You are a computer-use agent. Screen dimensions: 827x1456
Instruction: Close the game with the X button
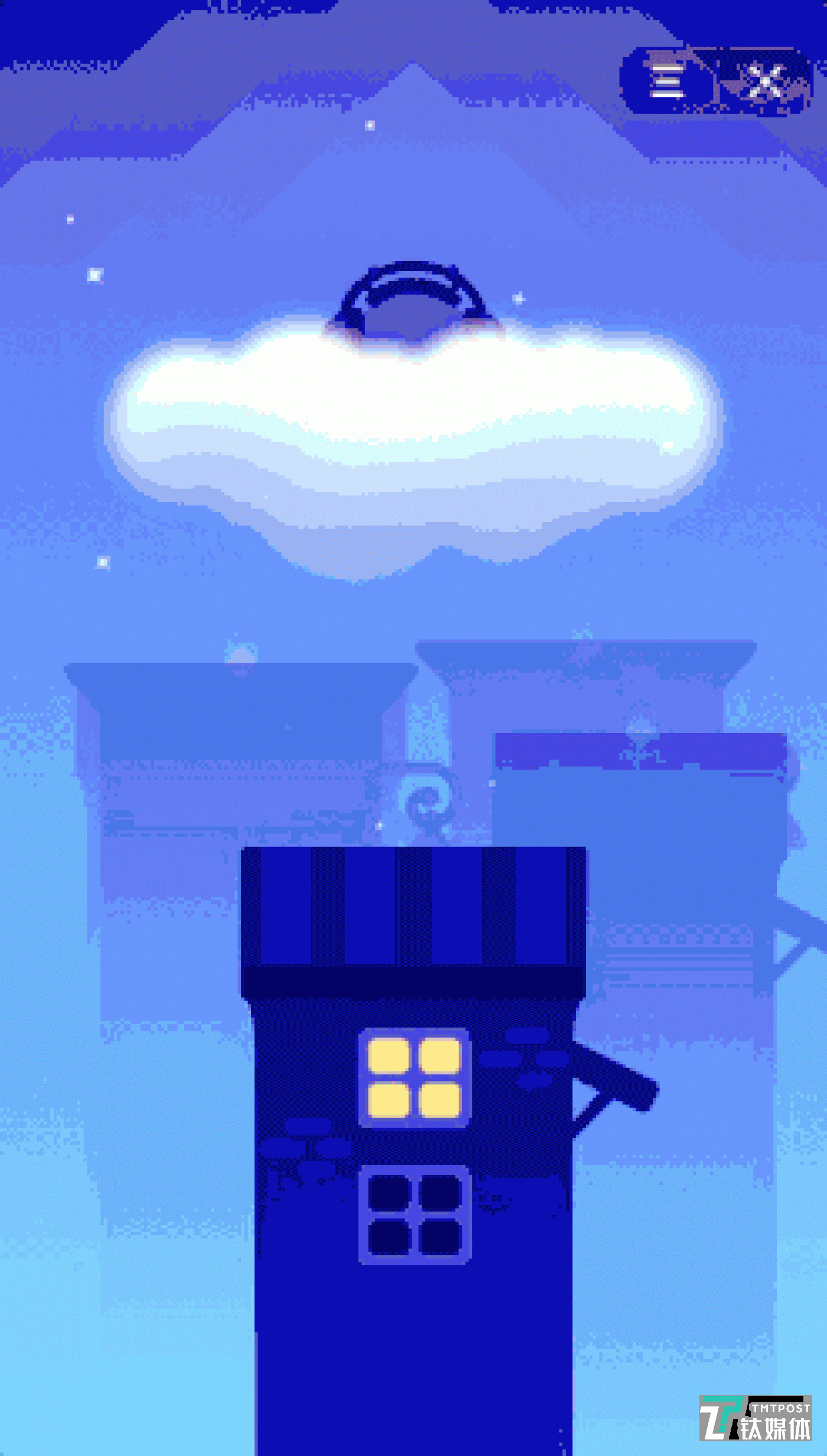pos(764,82)
